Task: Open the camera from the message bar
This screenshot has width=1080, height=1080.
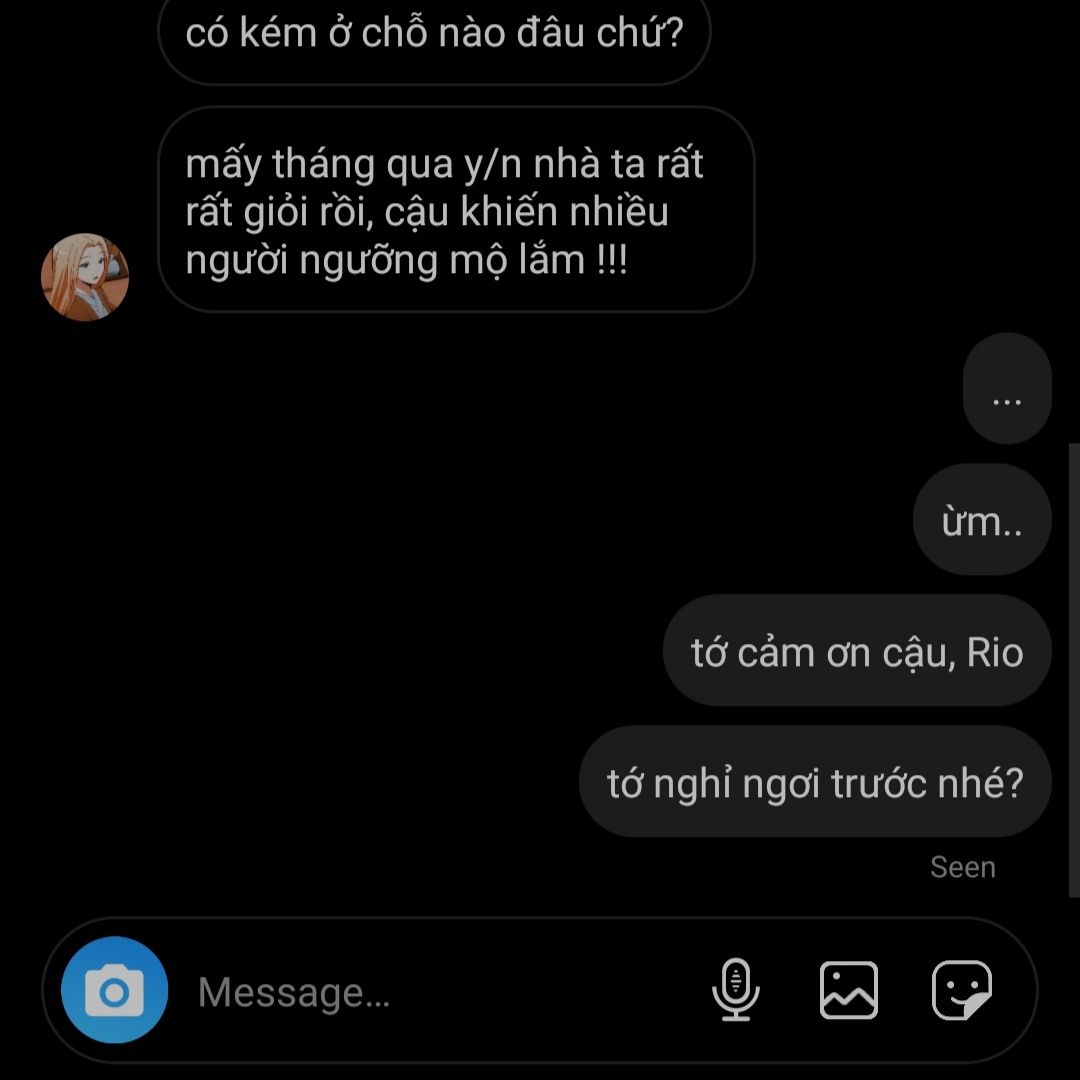Action: 114,991
